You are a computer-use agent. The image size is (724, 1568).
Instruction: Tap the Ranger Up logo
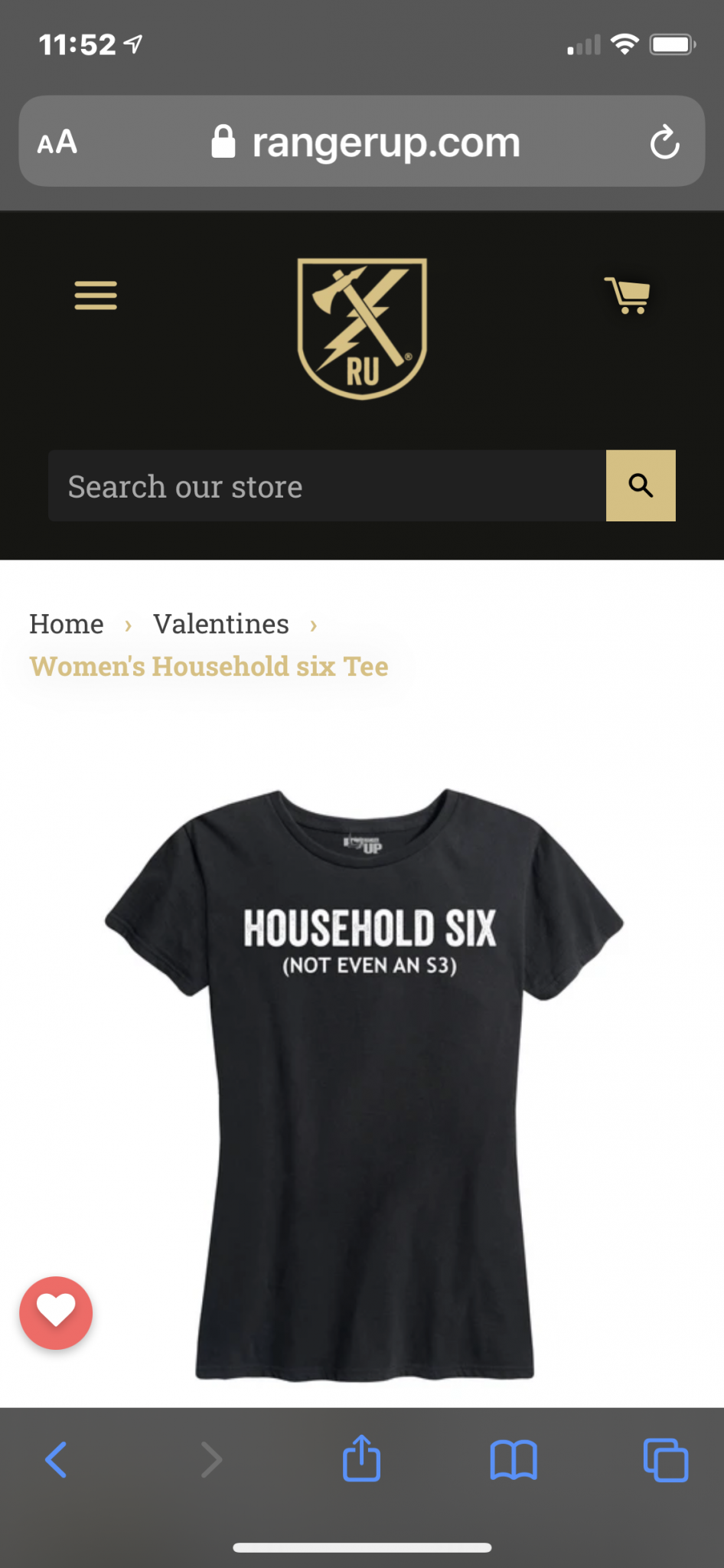click(x=362, y=328)
